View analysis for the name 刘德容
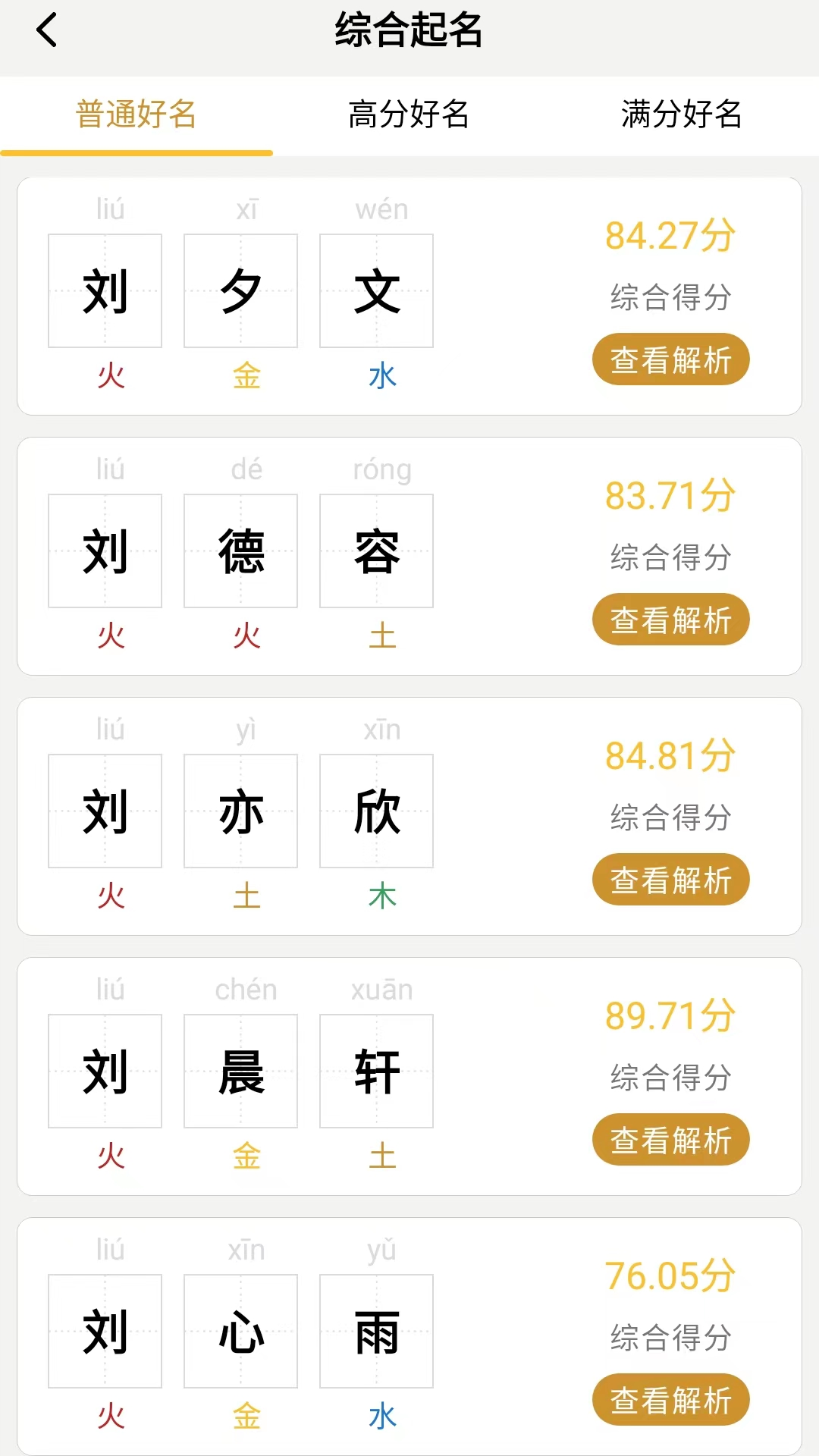This screenshot has height=1456, width=819. tap(670, 620)
